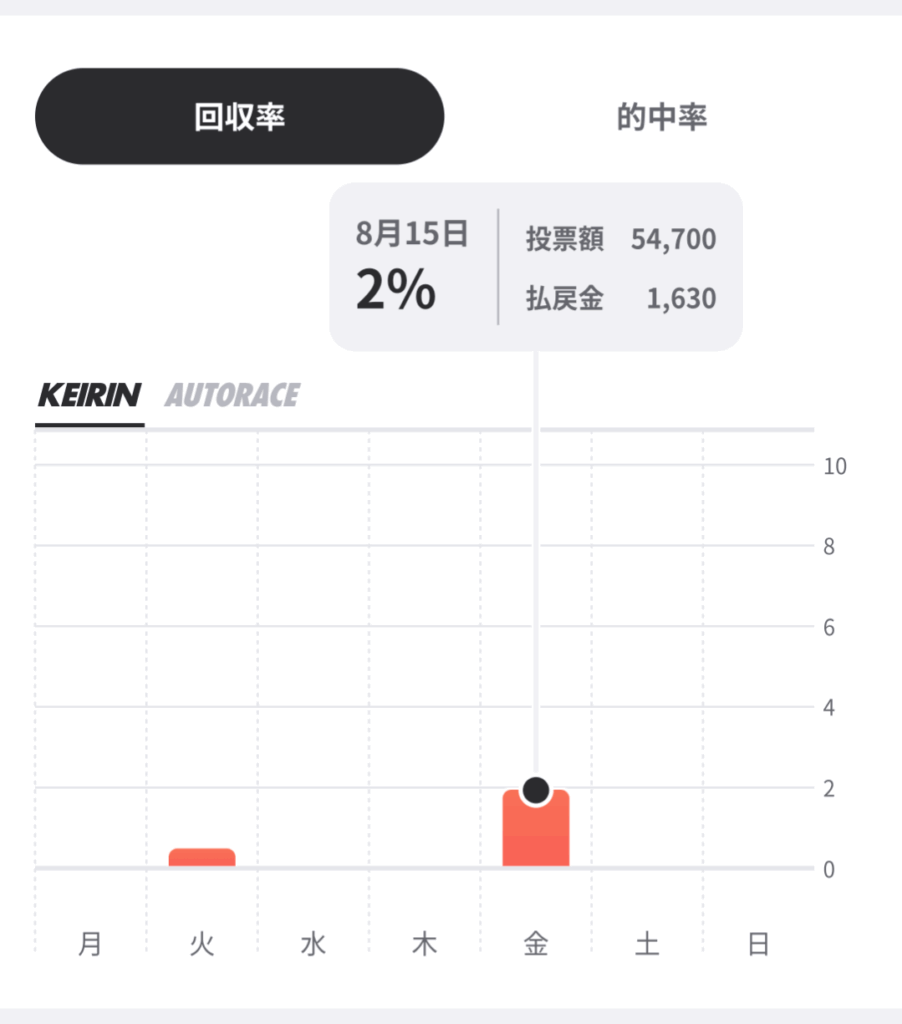902x1024 pixels.
Task: Select the 回収率 segment
Action: pyautogui.click(x=239, y=117)
